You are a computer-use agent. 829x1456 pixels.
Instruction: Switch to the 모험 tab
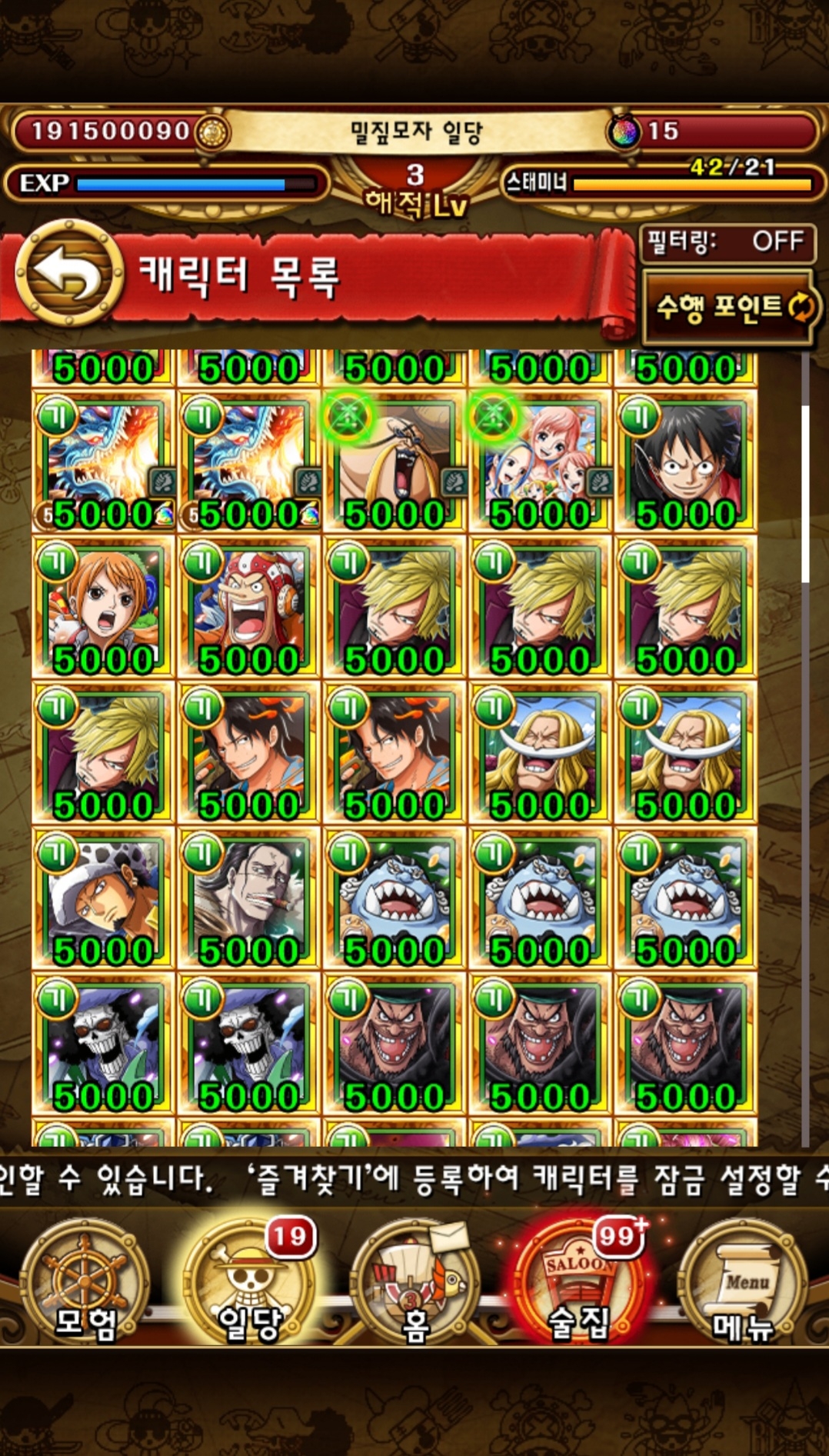coord(85,1282)
